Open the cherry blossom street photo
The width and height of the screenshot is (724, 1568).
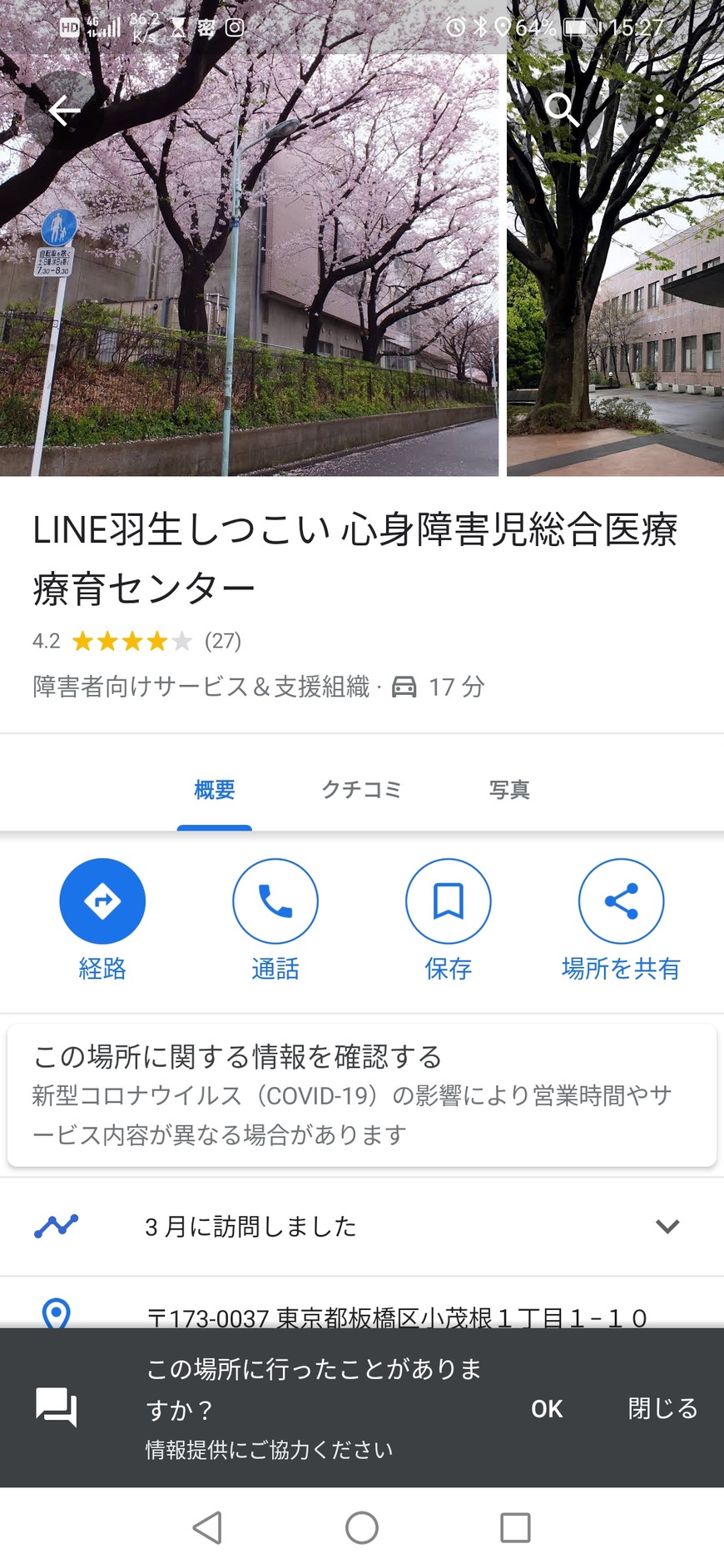tap(250, 275)
